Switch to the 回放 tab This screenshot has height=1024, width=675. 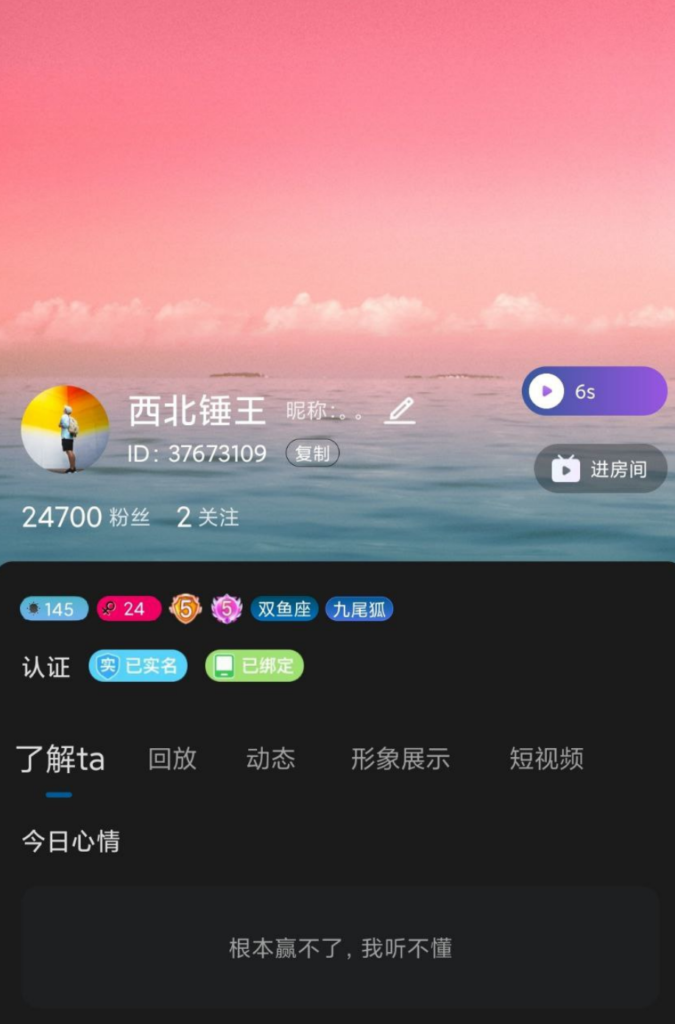(172, 759)
